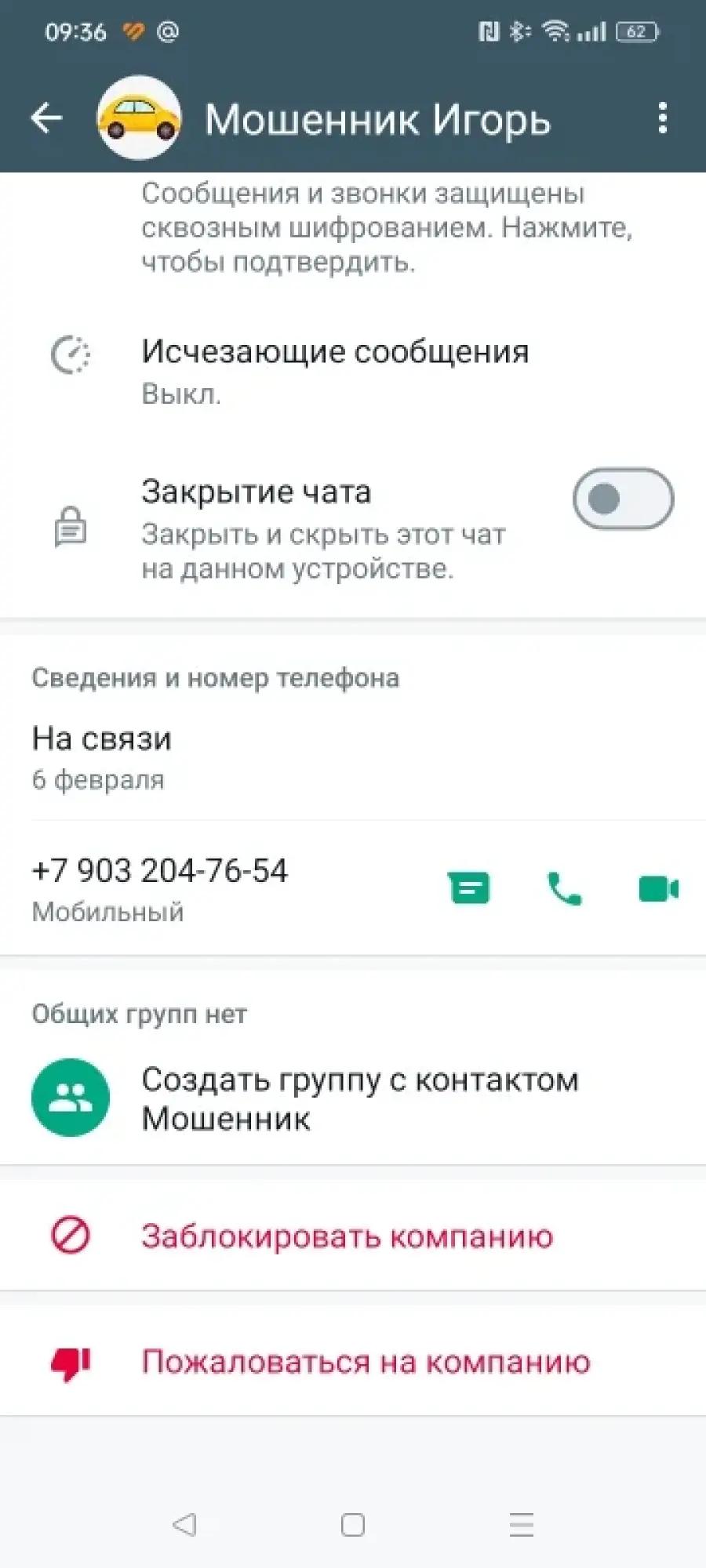This screenshot has width=706, height=1568.
Task: Tap the system home button
Action: 353,1524
